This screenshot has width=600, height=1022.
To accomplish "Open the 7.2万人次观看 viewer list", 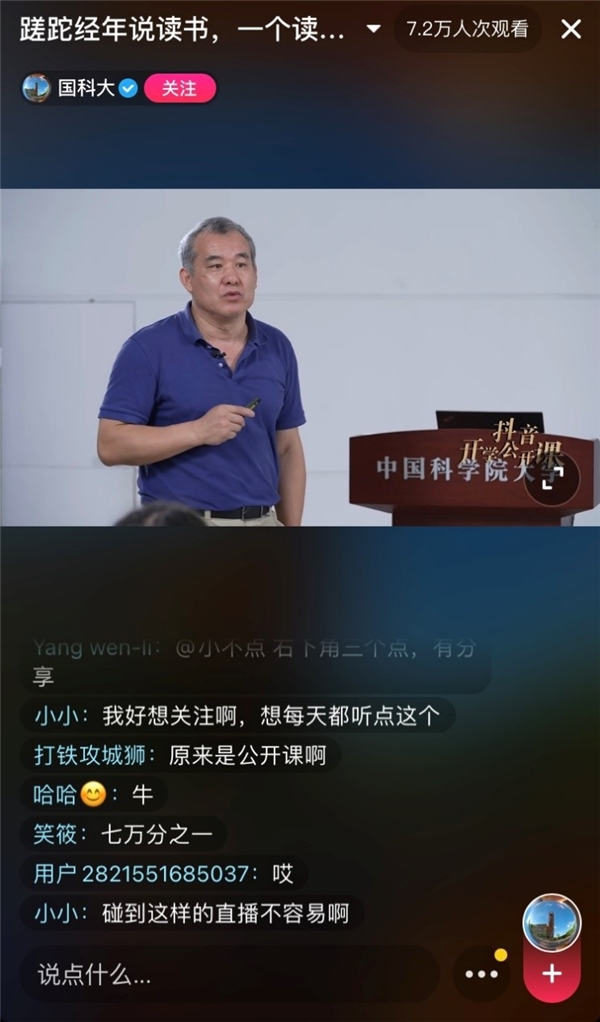I will (467, 29).
